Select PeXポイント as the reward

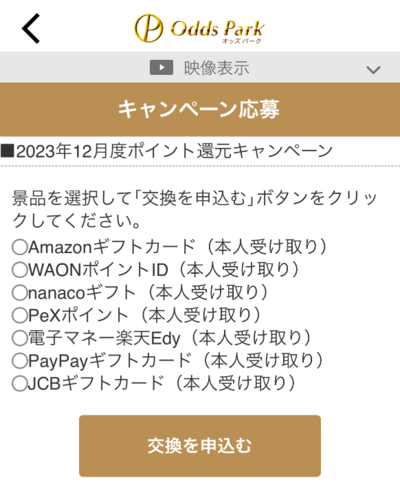coord(20,315)
